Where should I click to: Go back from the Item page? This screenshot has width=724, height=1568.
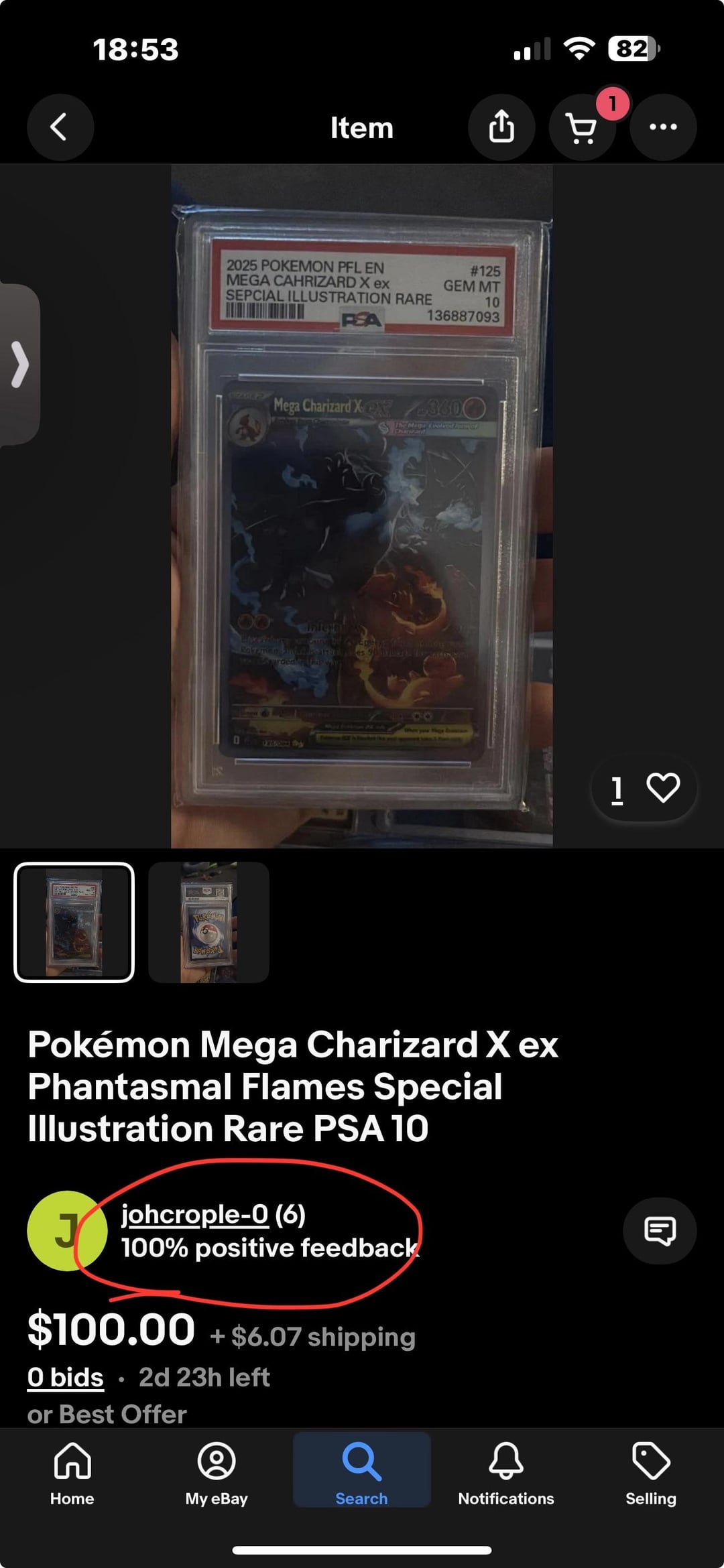pyautogui.click(x=60, y=127)
